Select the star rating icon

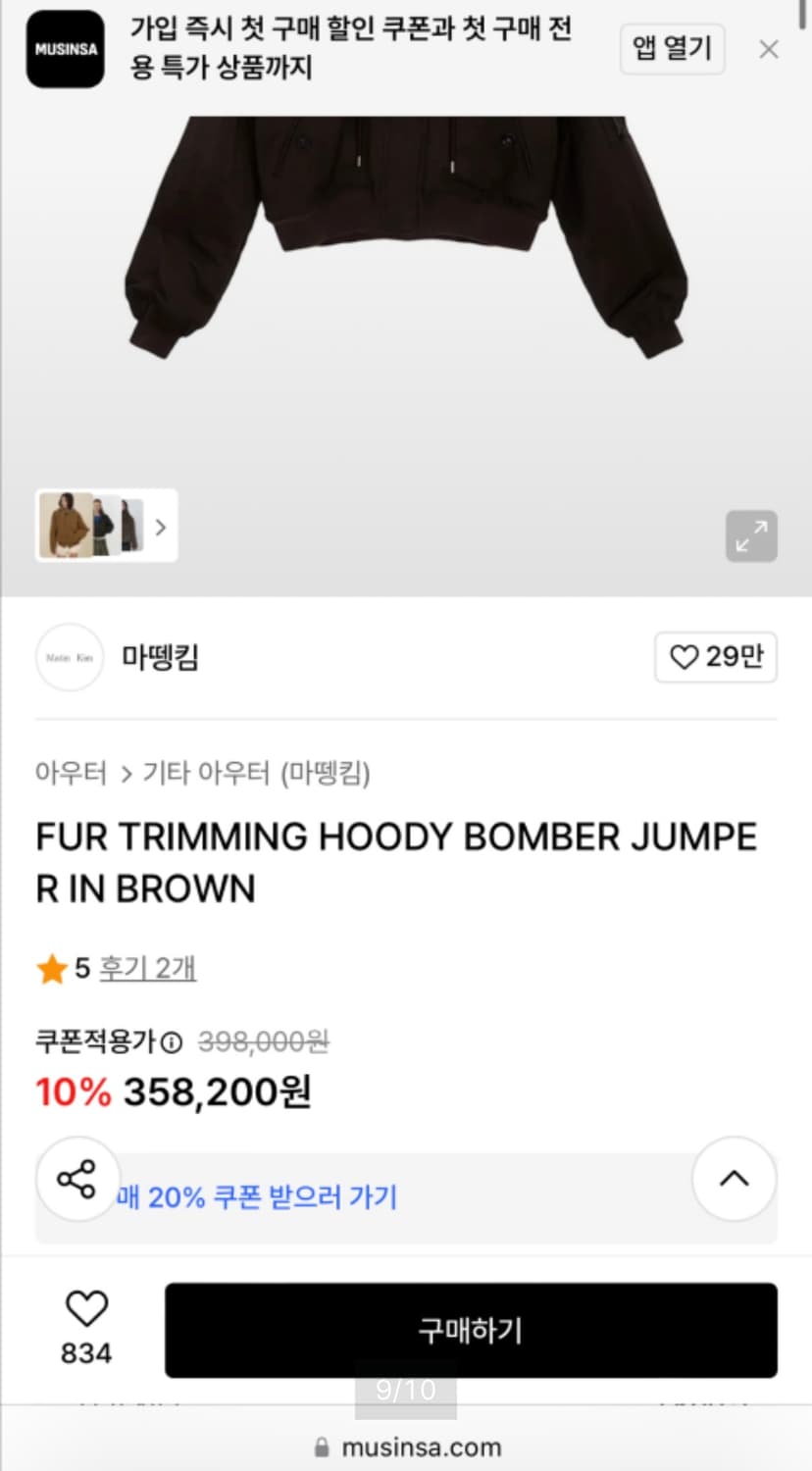47,967
